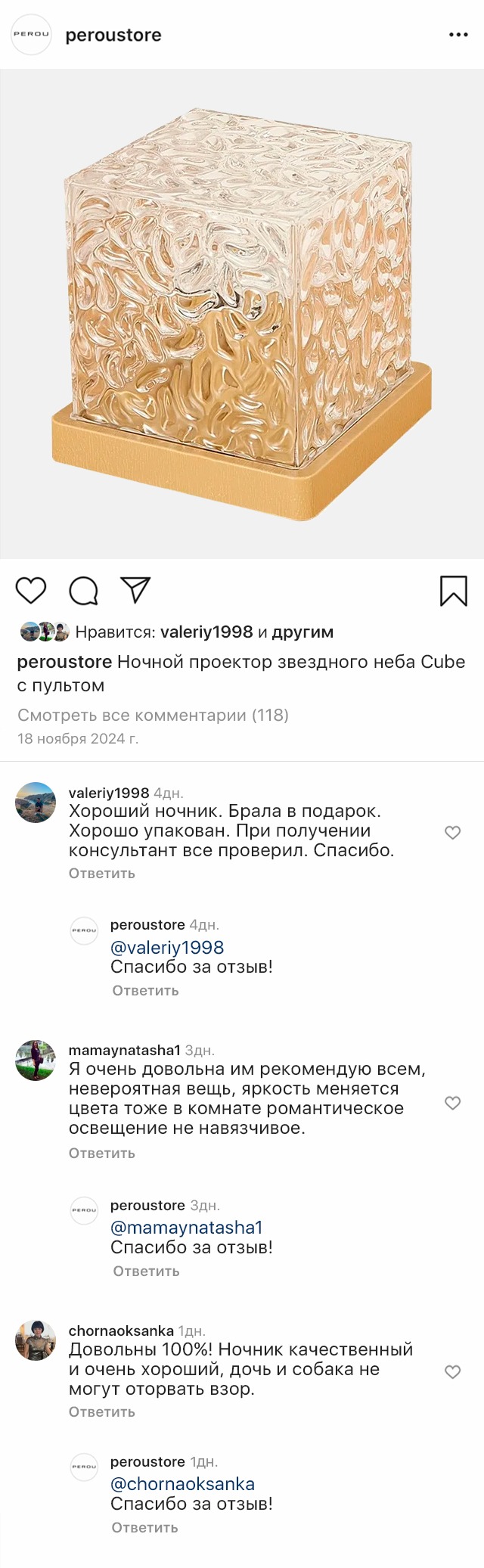Like the peroustore post
The image size is (484, 1568).
coord(31,590)
